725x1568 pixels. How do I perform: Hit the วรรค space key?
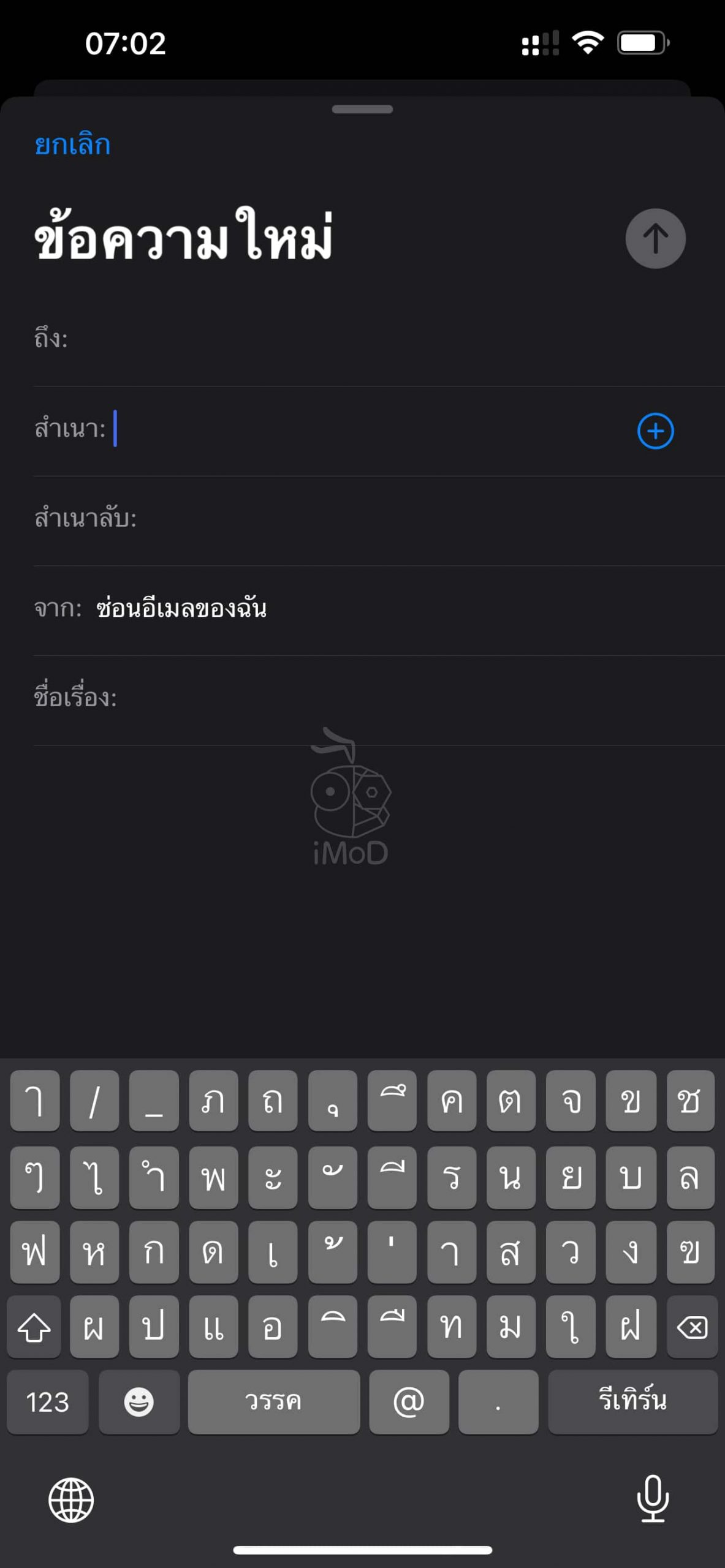(x=273, y=1401)
